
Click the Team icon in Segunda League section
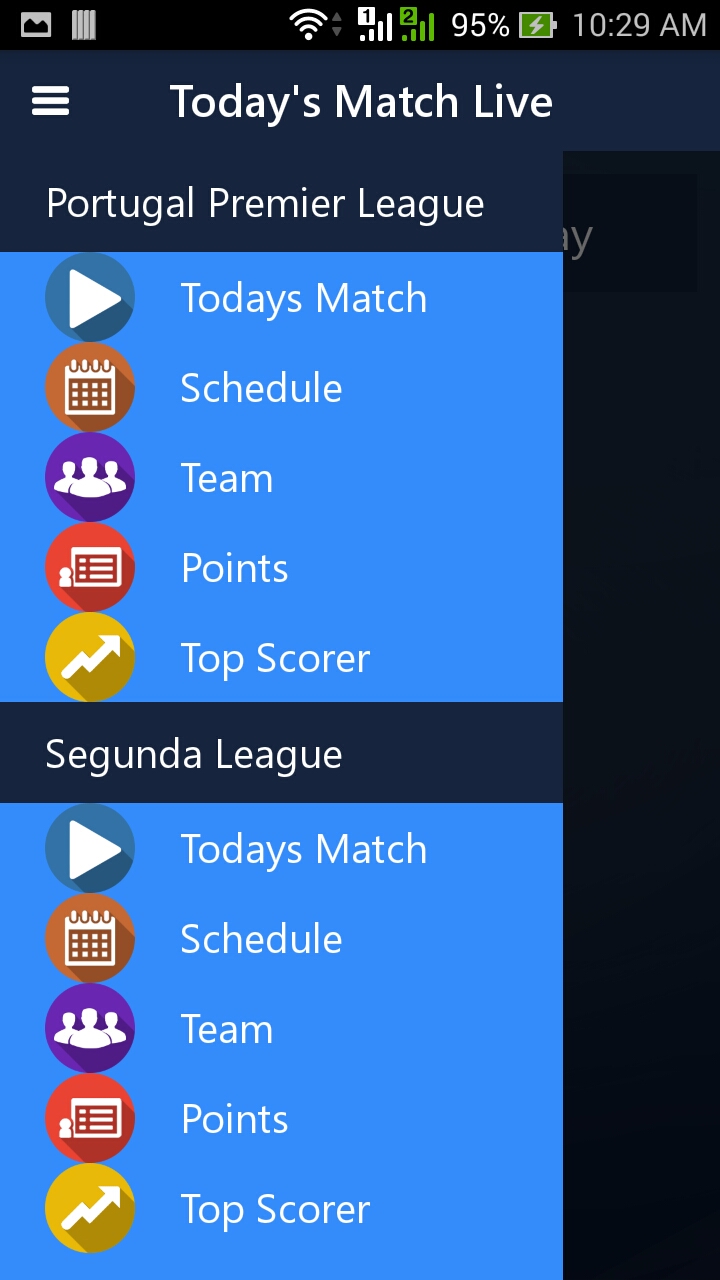click(x=89, y=1028)
